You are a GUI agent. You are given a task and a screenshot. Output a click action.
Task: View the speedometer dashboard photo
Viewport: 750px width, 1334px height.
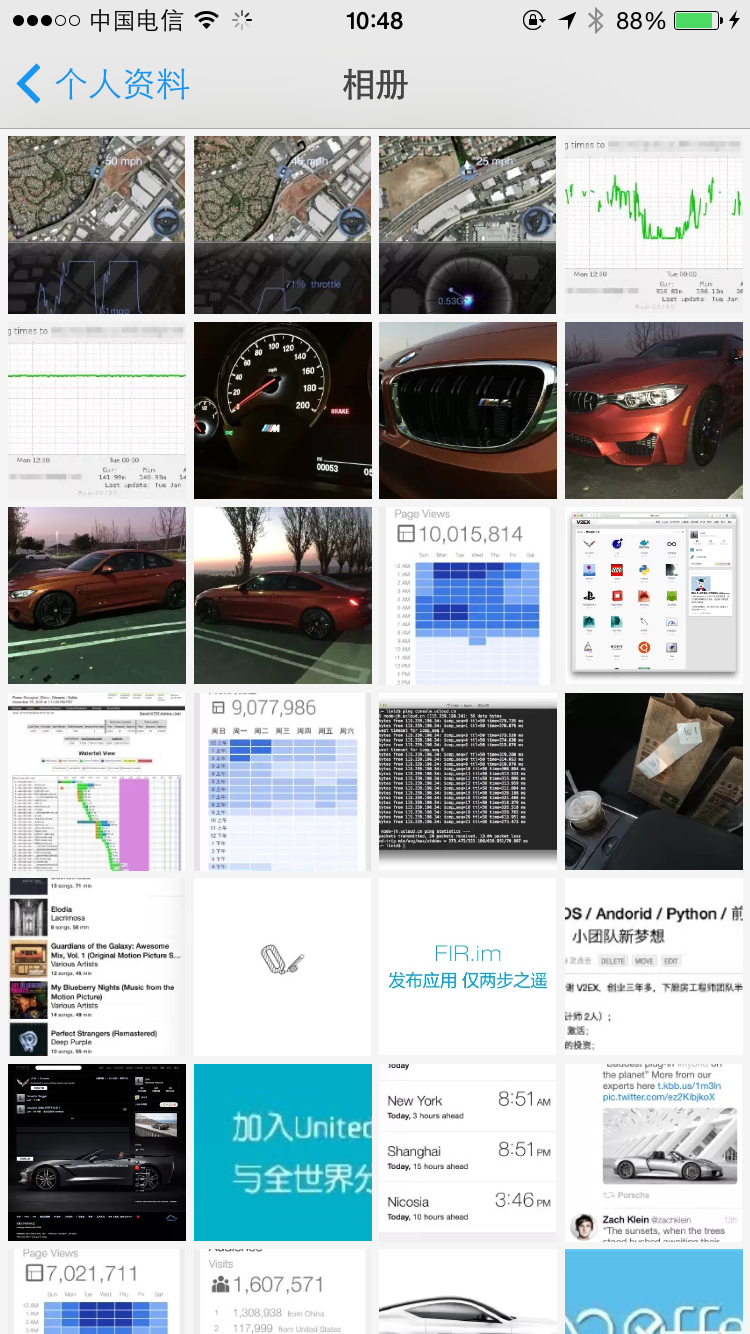pyautogui.click(x=282, y=410)
